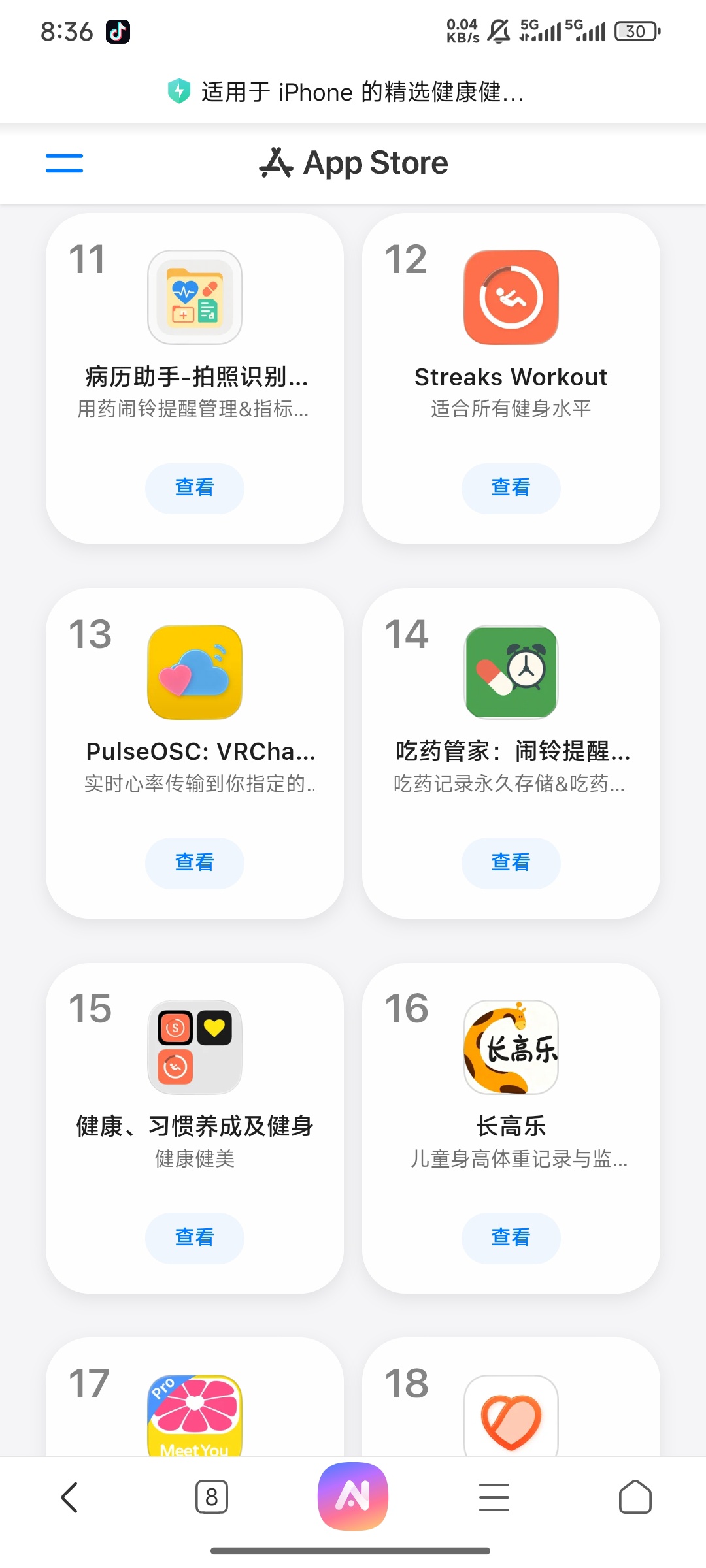The width and height of the screenshot is (706, 1568).
Task: Go back in the browser
Action: 70,1497
